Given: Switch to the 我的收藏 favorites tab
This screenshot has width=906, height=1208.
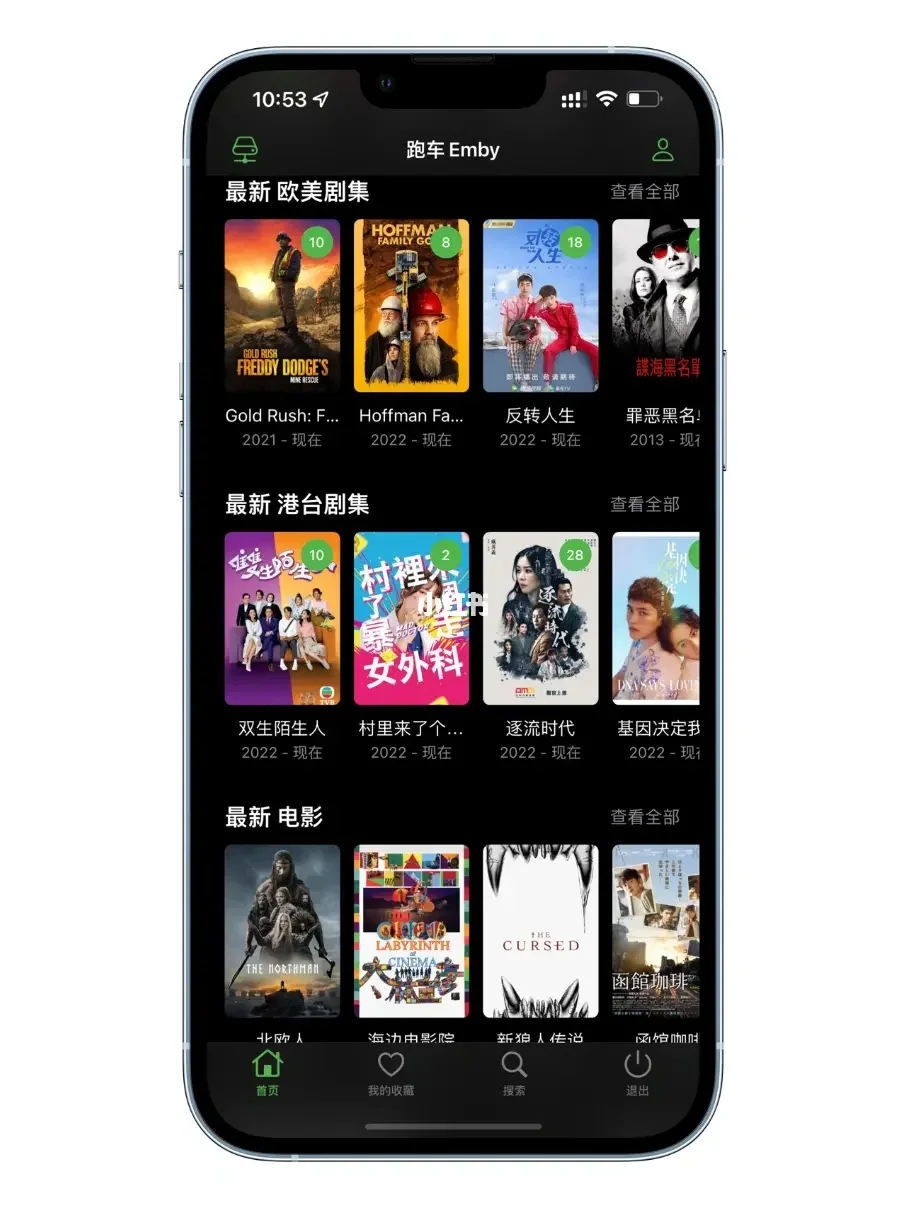Looking at the screenshot, I should coord(390,1073).
